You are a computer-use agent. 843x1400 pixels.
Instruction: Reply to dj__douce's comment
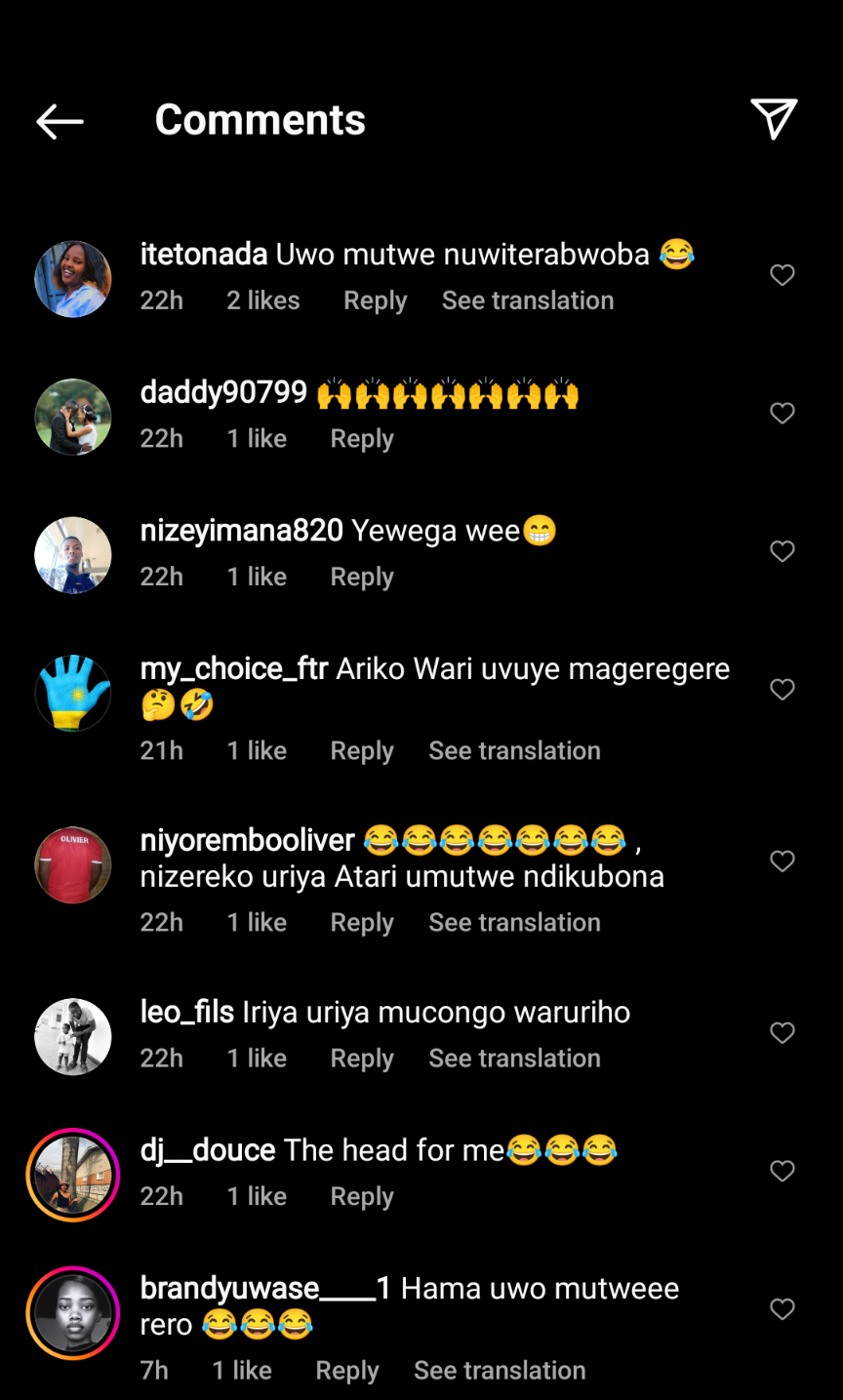pos(362,1196)
